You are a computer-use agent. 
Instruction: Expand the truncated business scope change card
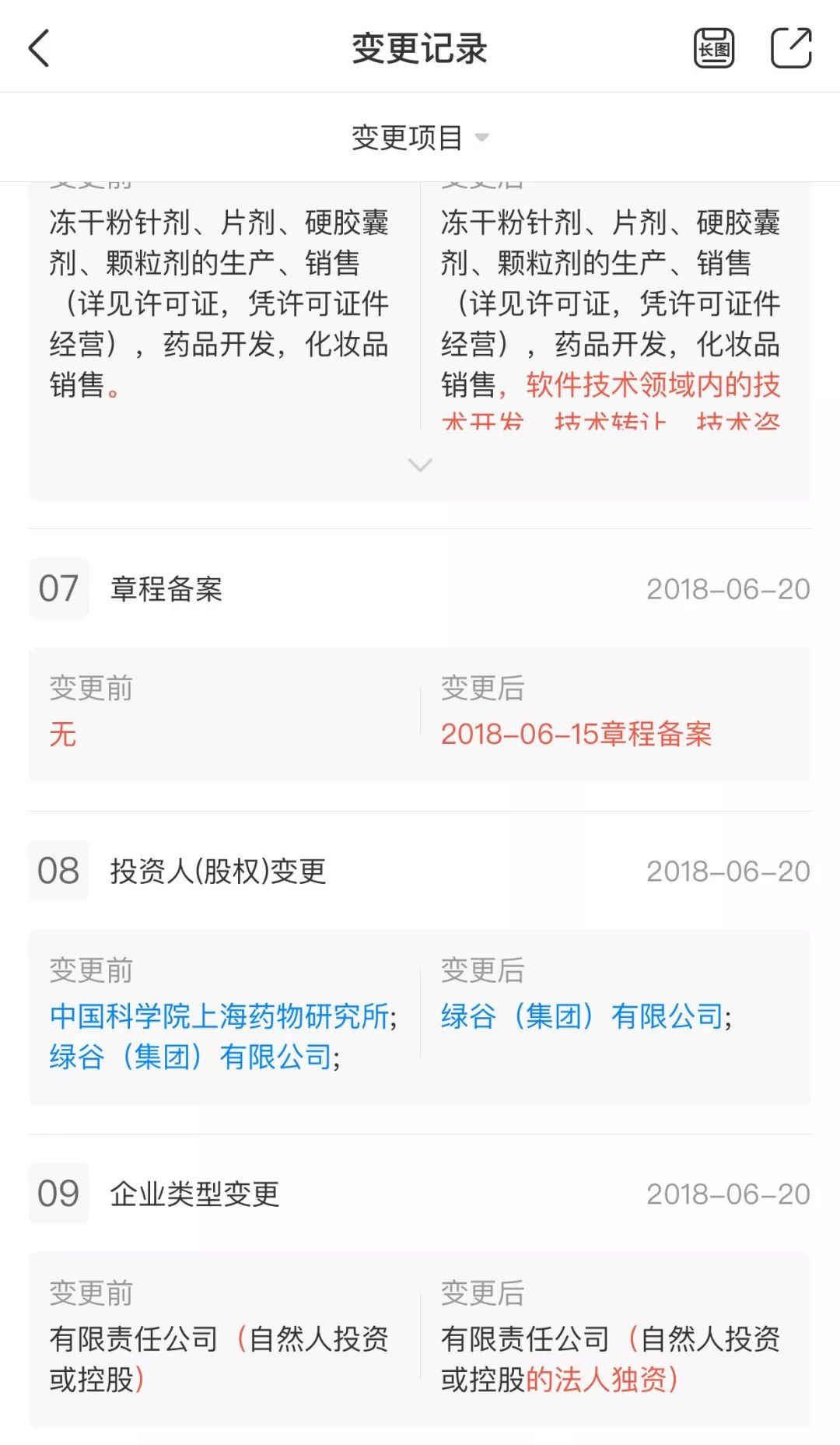tap(420, 465)
